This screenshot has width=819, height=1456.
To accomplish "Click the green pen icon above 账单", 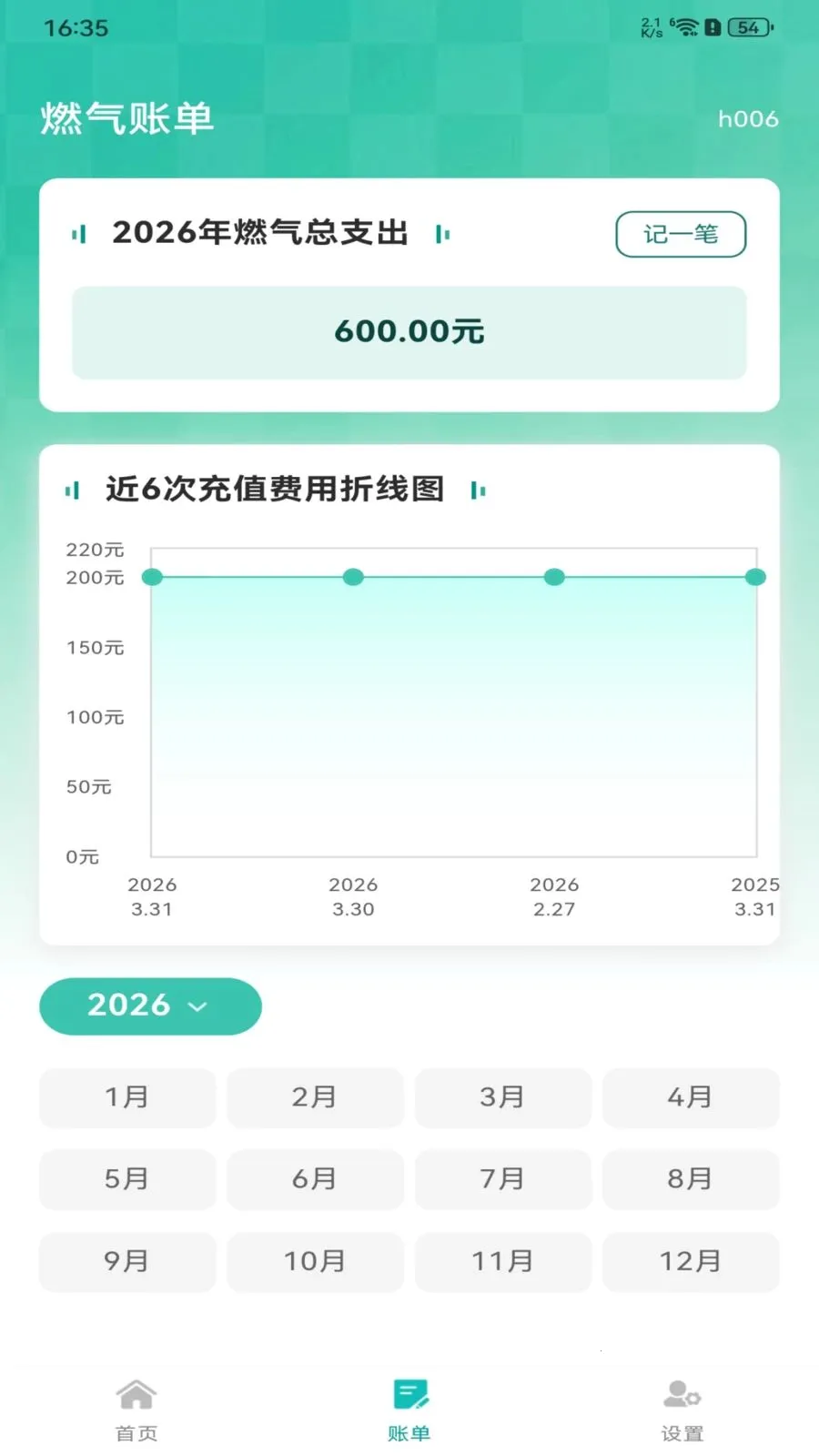I will click(409, 1395).
